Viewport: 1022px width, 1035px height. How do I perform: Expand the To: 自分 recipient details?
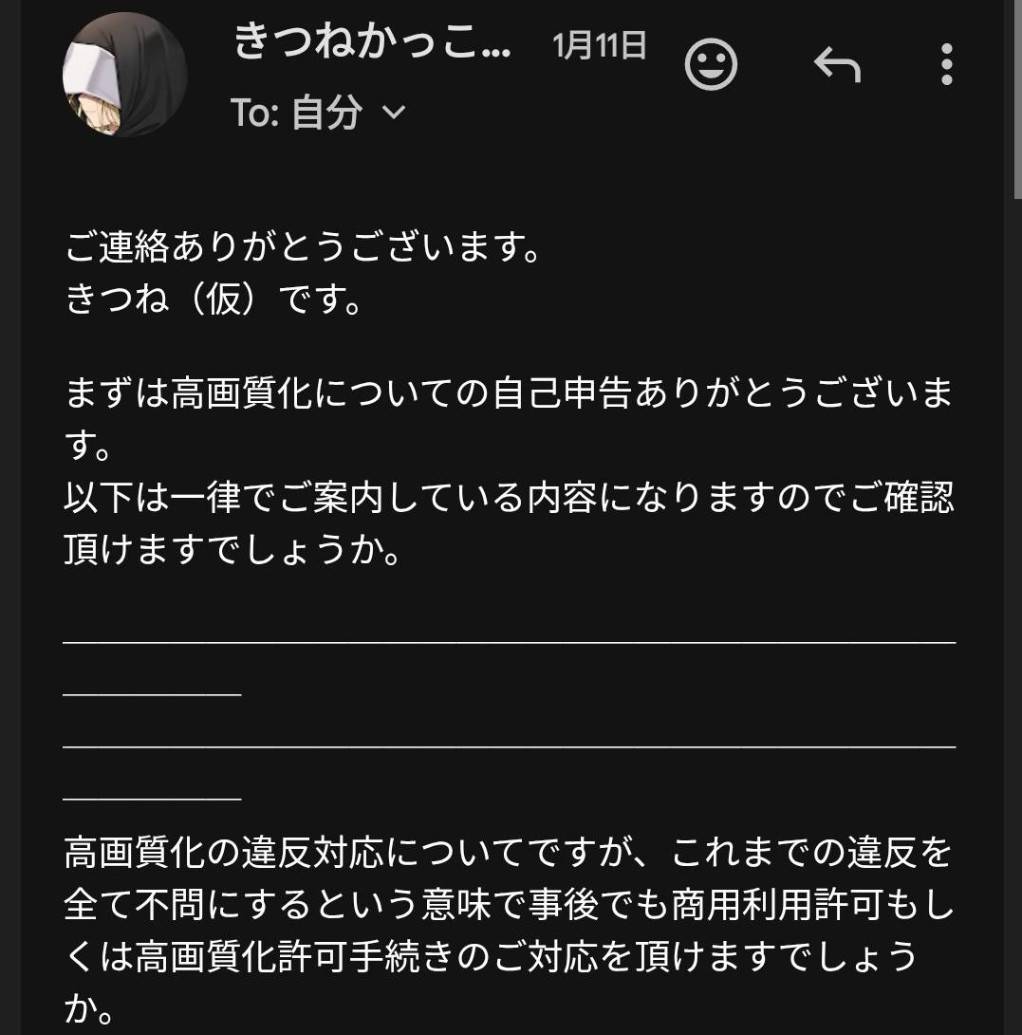[x=394, y=113]
